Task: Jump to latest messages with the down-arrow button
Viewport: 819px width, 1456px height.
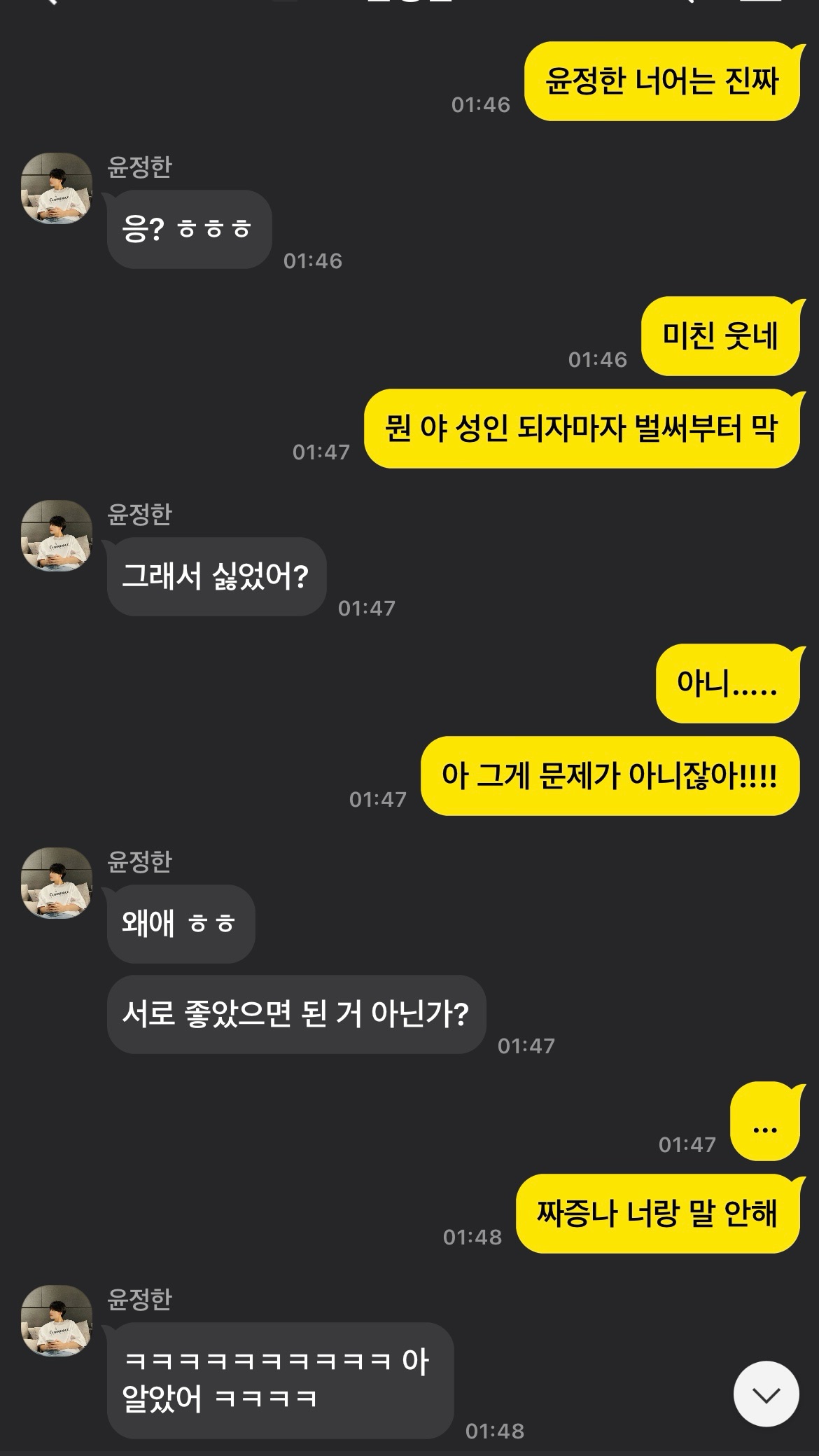Action: (x=766, y=1394)
